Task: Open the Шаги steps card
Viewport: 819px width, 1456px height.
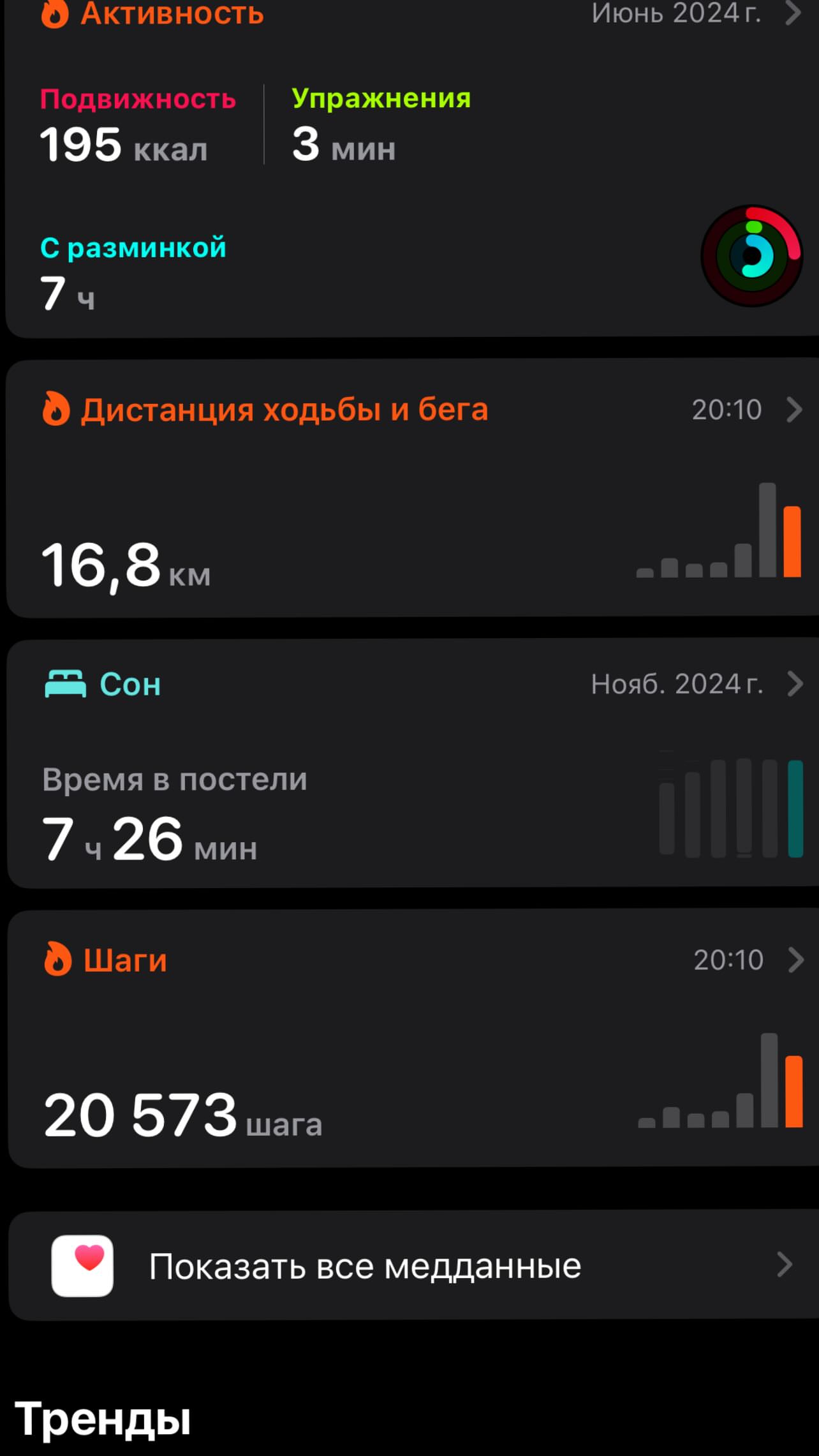Action: (408, 1039)
